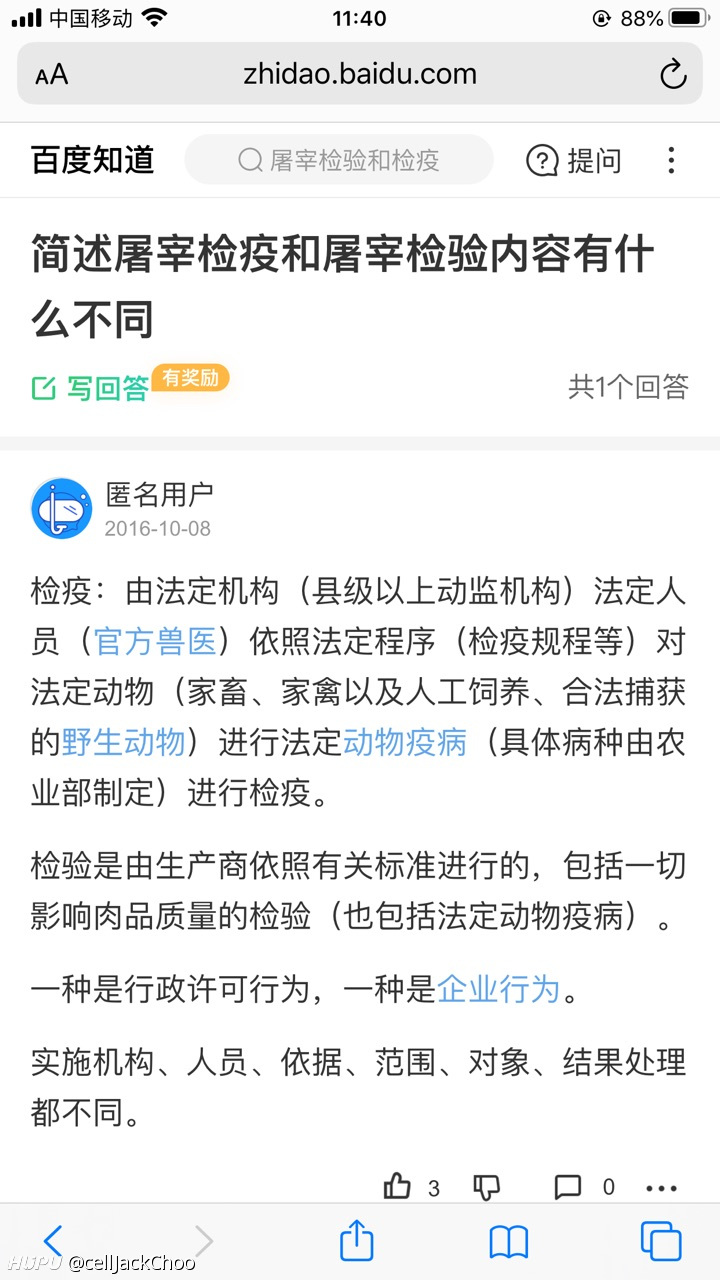Follow the 企业行为 link

click(498, 989)
